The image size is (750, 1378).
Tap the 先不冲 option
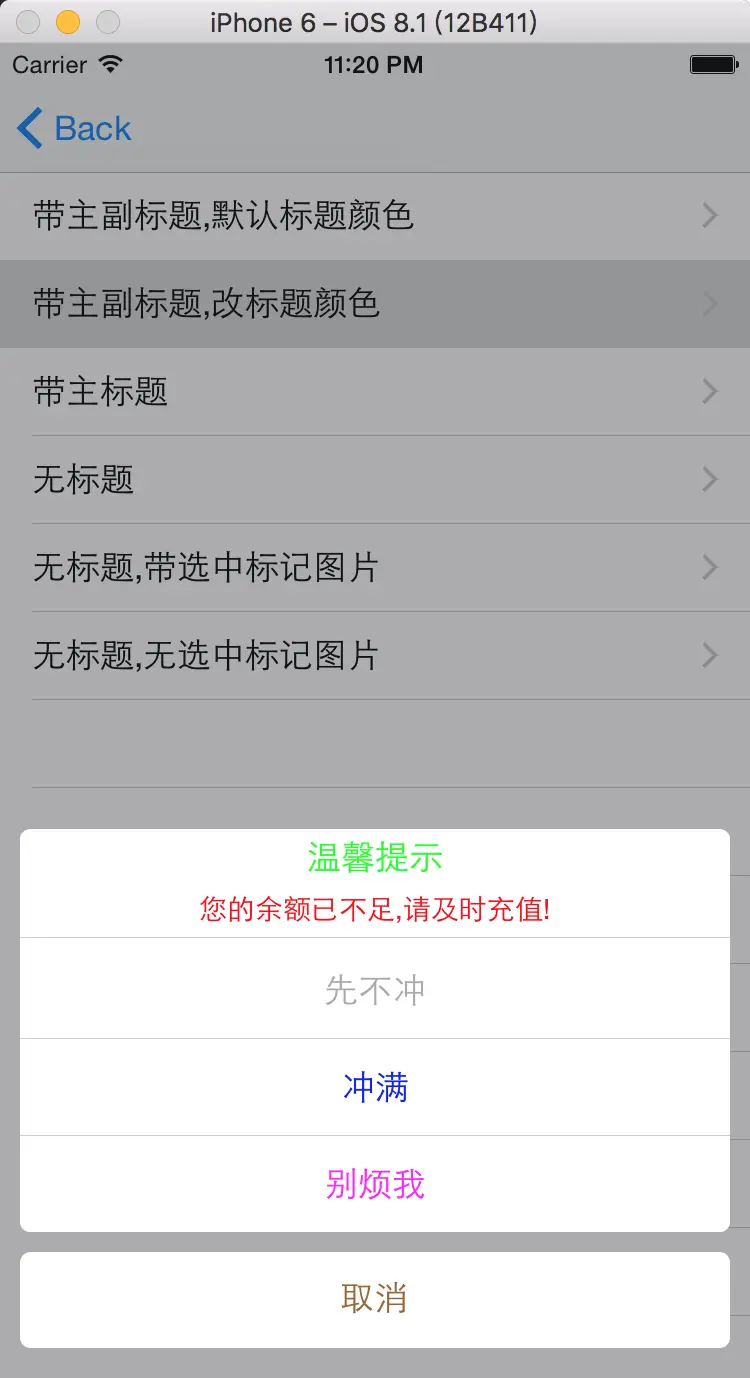pyautogui.click(x=375, y=990)
